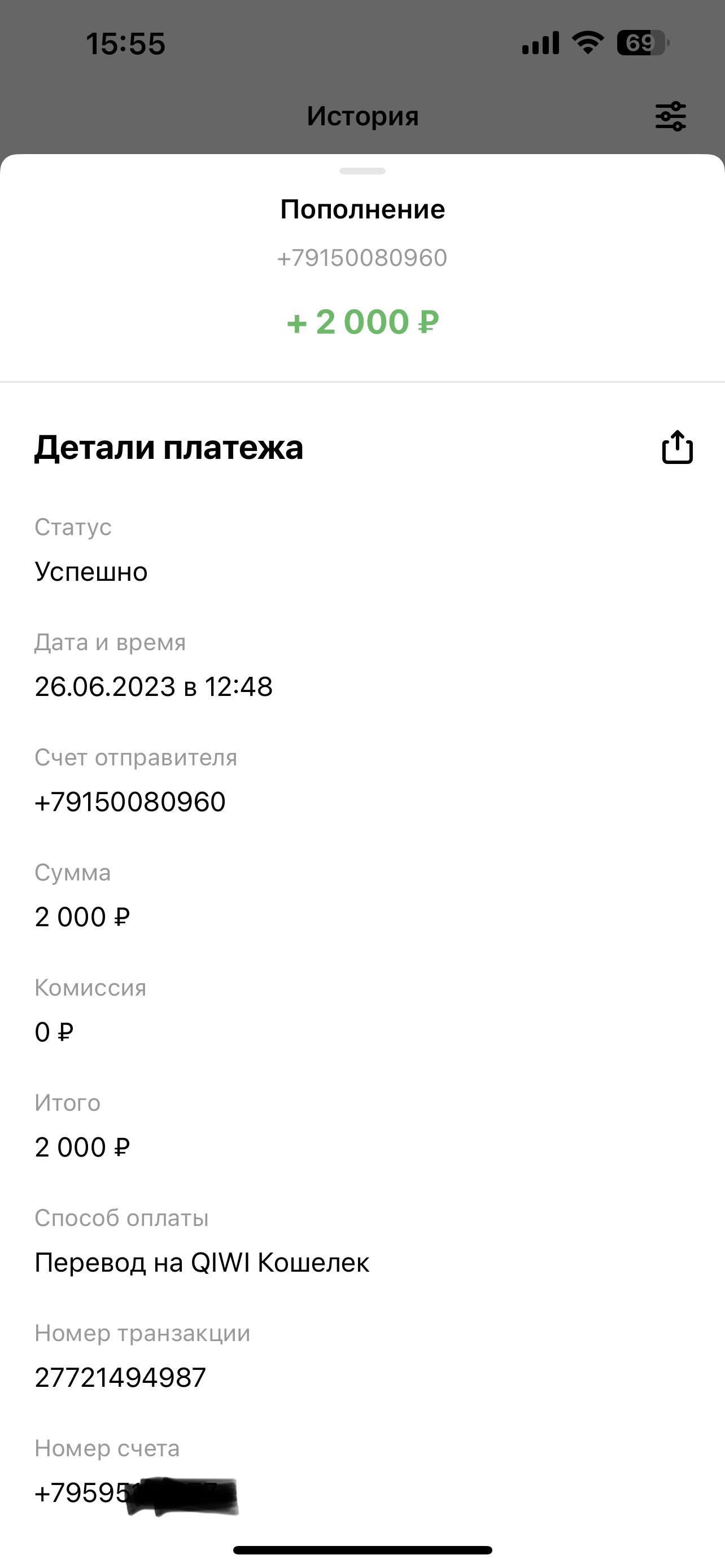Tap the sheet grabber handle
Image resolution: width=725 pixels, height=1568 pixels.
tap(362, 171)
